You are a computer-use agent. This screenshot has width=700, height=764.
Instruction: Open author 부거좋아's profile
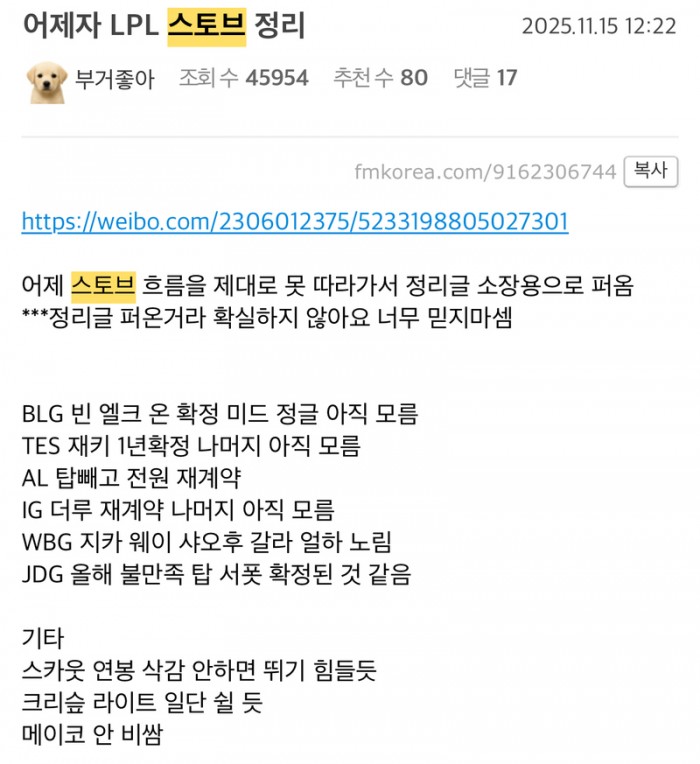tap(114, 79)
